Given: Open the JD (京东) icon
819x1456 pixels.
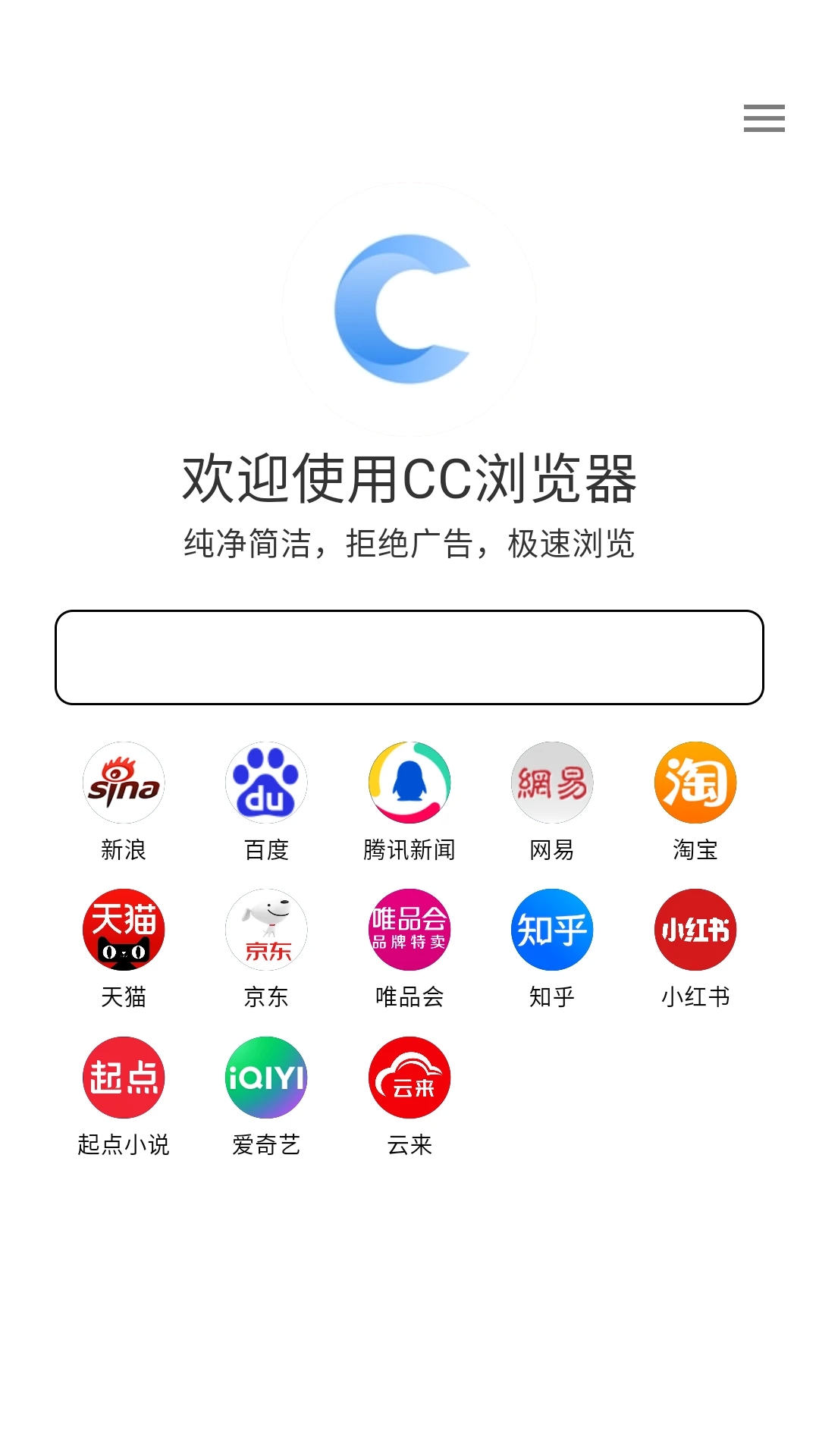Looking at the screenshot, I should coord(266,930).
